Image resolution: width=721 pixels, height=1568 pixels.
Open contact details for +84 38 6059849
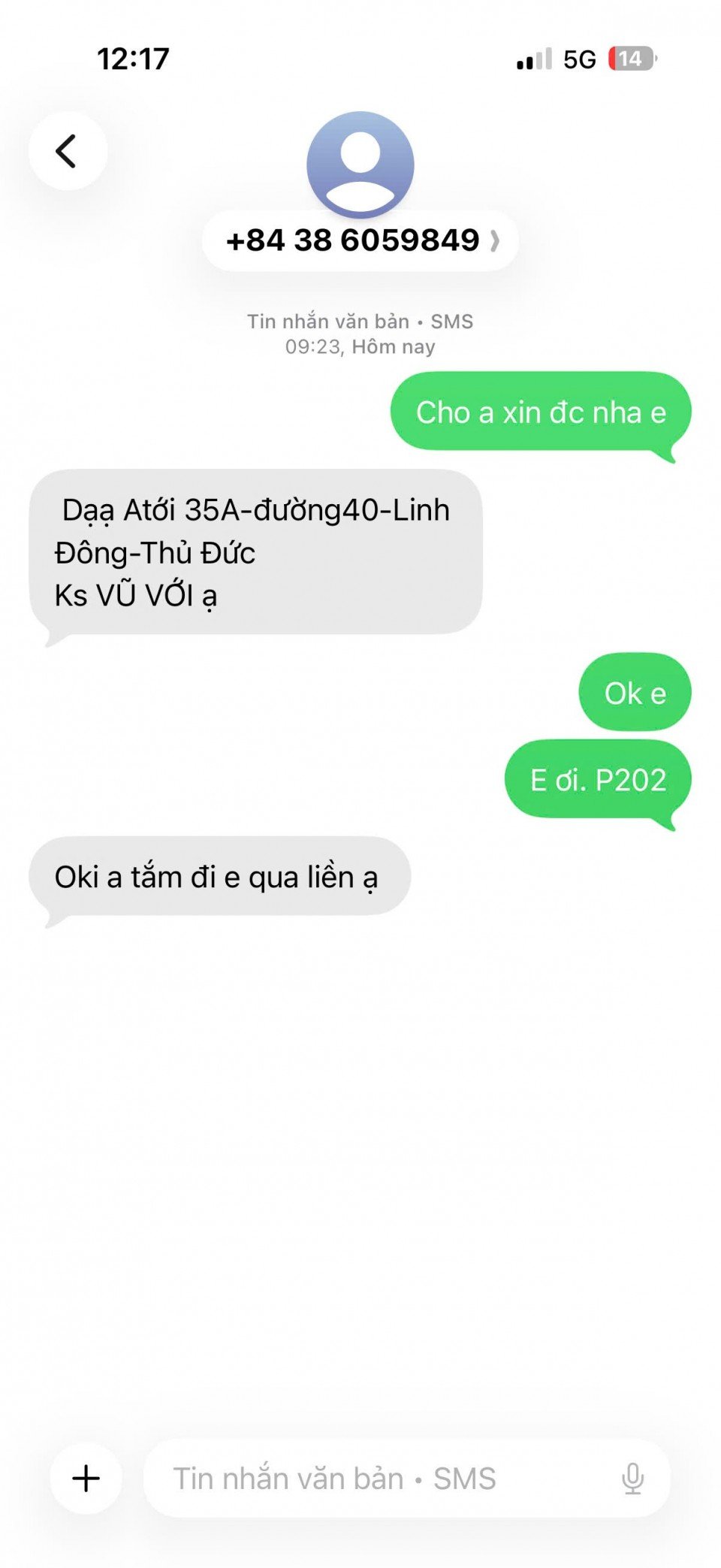click(360, 241)
